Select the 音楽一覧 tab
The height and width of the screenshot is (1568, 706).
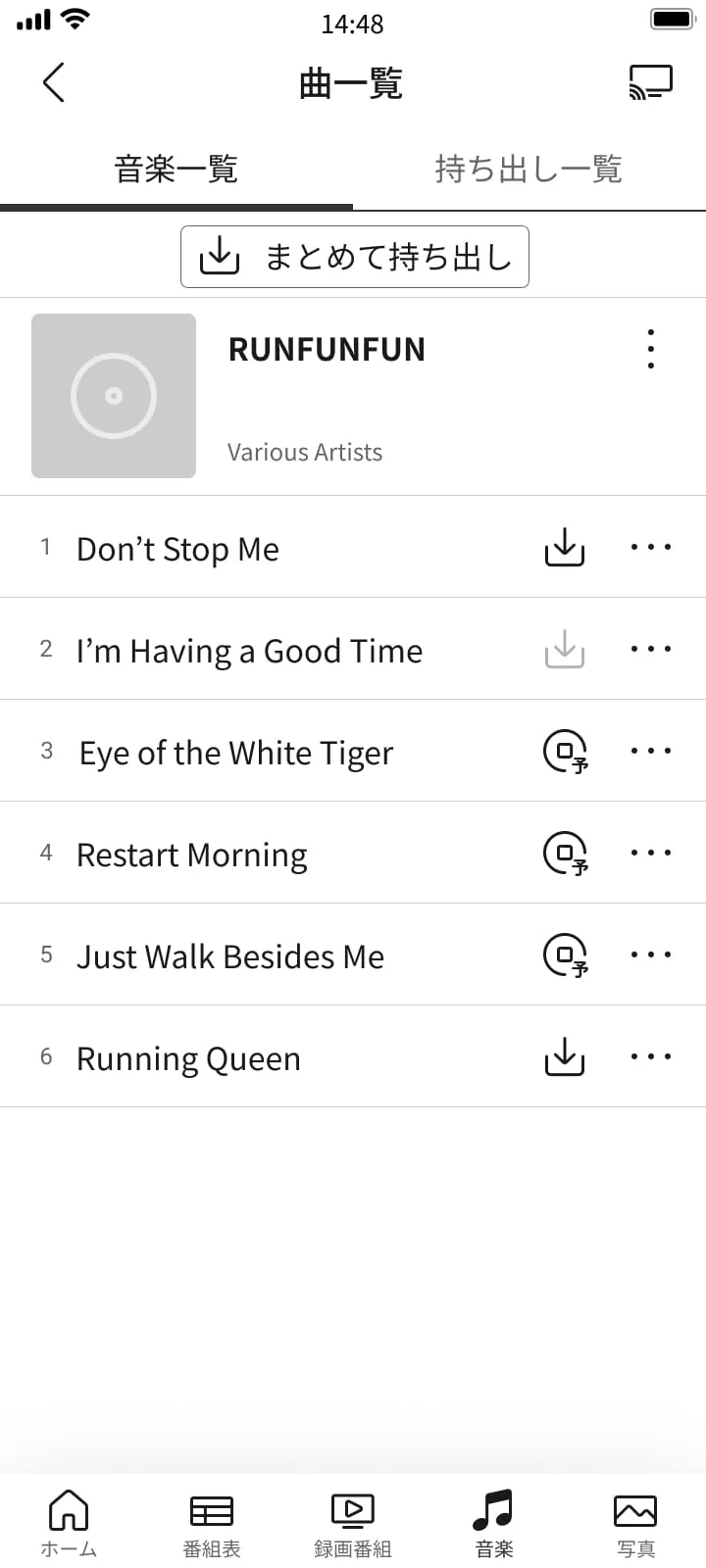[x=176, y=170]
